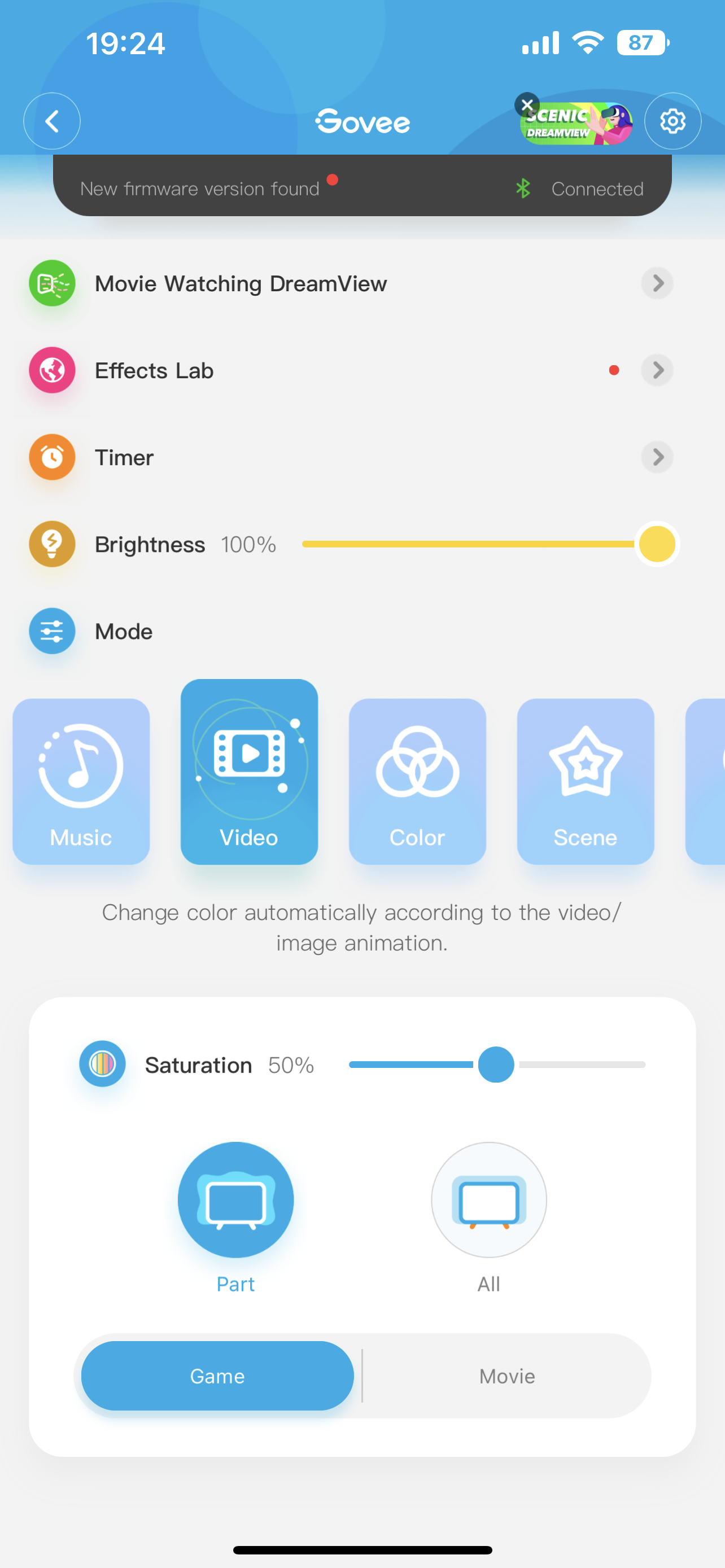This screenshot has height=1568, width=725.
Task: Choose the Game segment
Action: [x=217, y=1376]
